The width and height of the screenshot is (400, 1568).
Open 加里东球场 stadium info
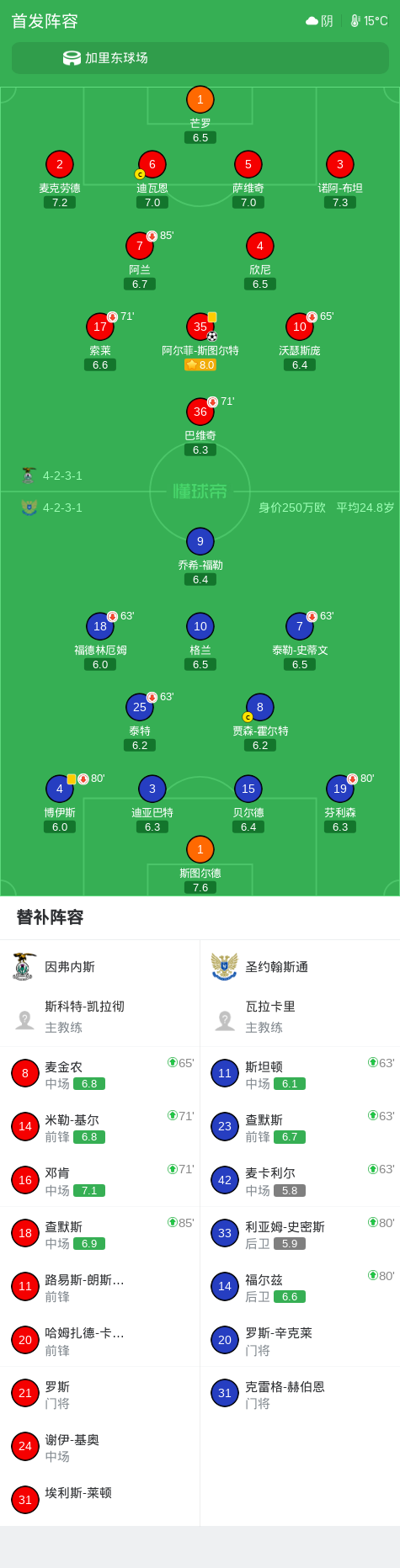(200, 58)
